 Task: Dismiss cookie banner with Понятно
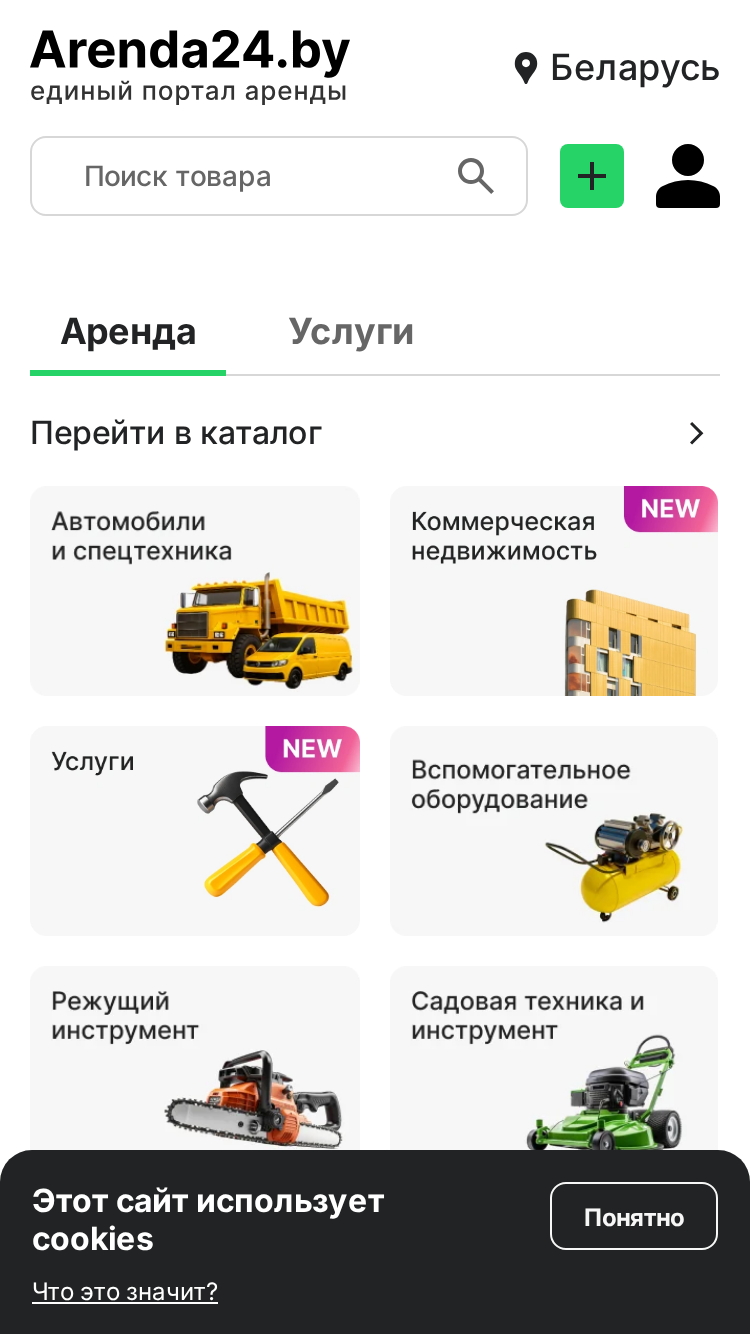(634, 1216)
